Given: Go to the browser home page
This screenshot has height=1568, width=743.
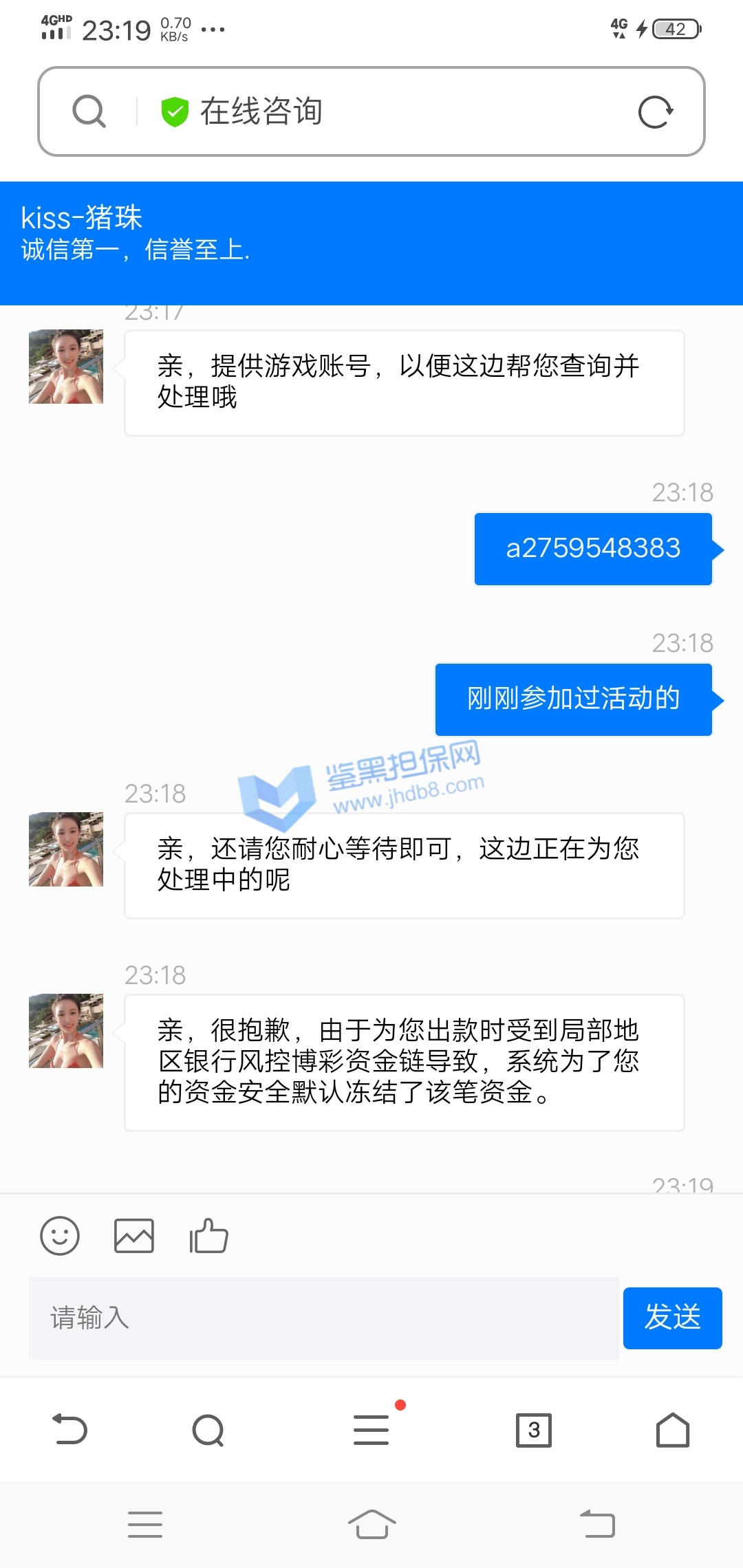Looking at the screenshot, I should coord(672,1430).
